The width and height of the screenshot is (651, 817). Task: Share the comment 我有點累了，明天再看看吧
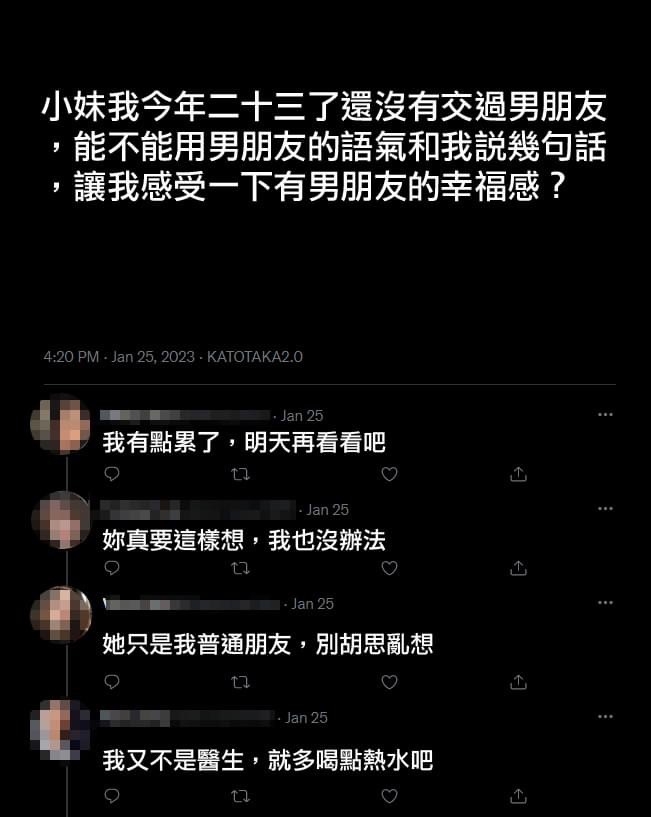(x=518, y=474)
